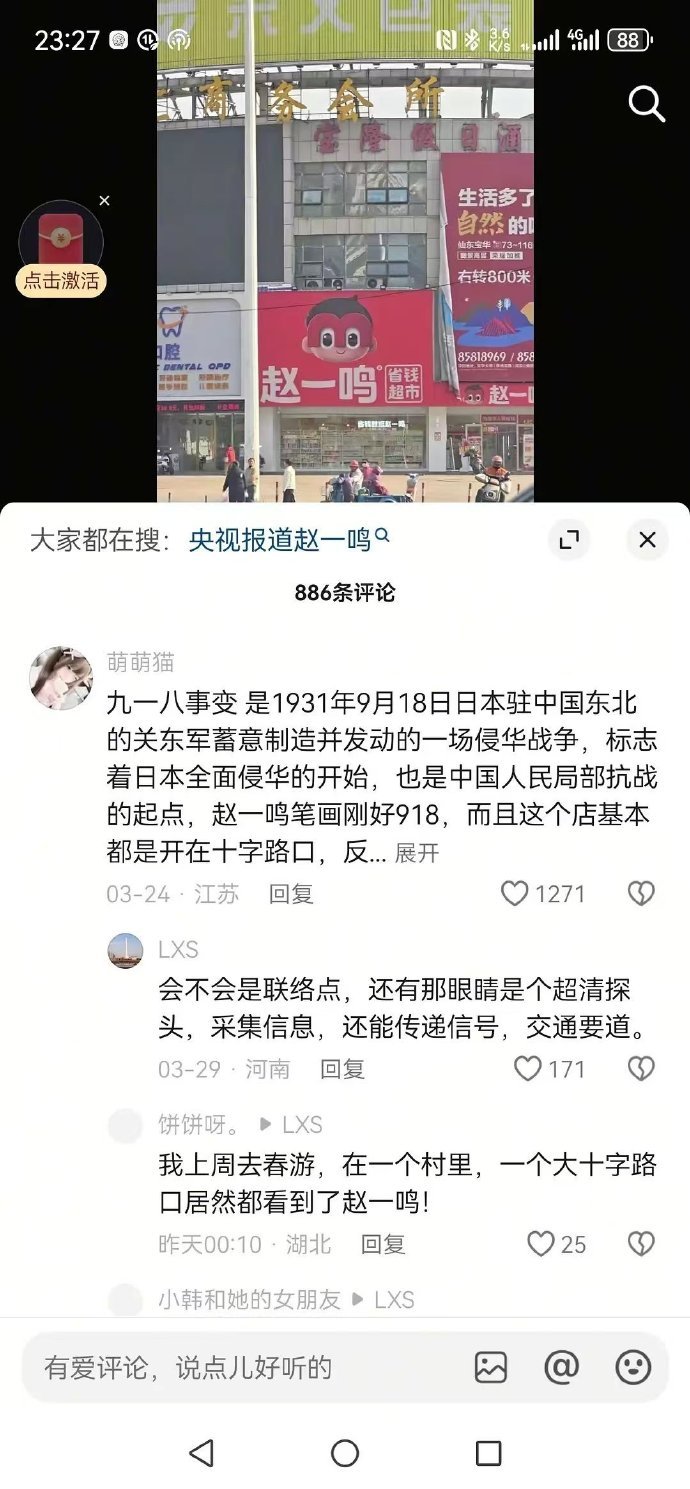The height and width of the screenshot is (1489, 690).
Task: Dismiss the red envelope floating widget
Action: tap(104, 201)
